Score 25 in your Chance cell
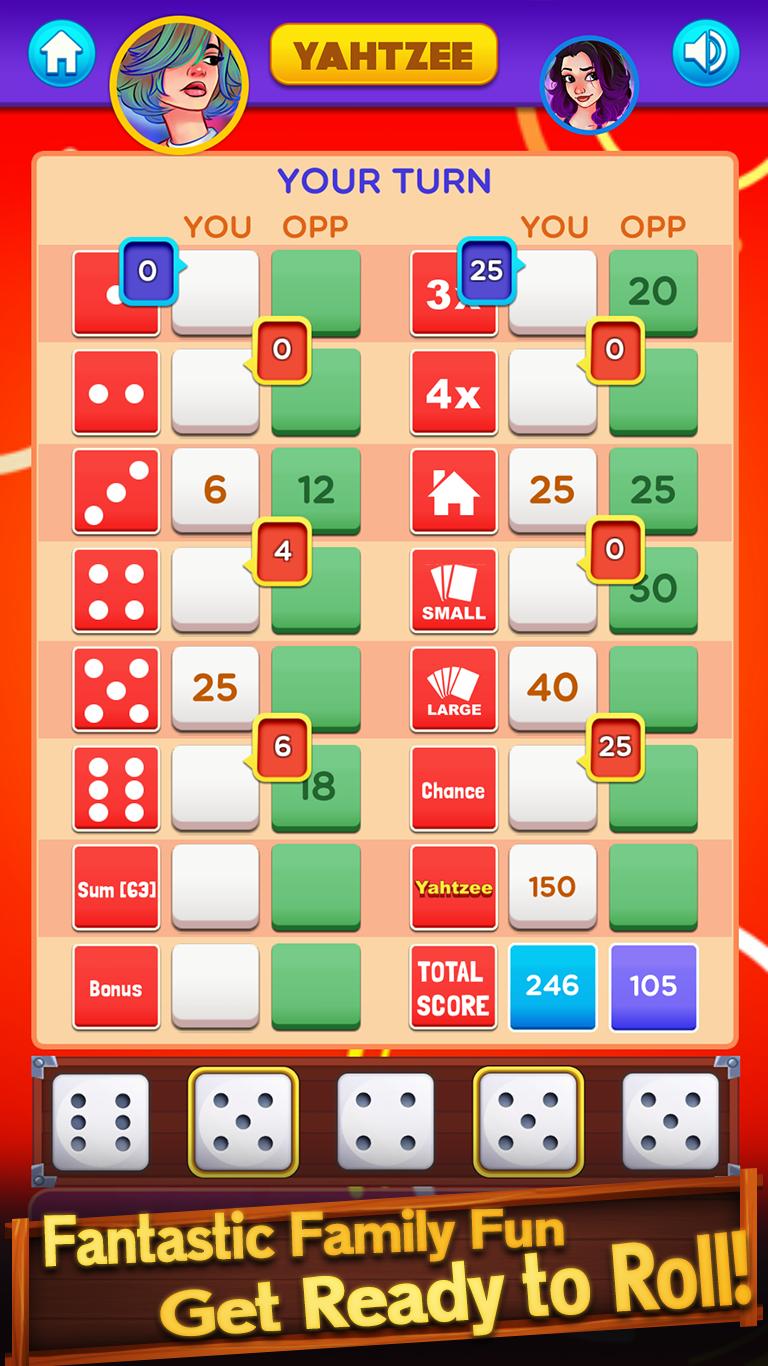The width and height of the screenshot is (768, 1366). click(x=552, y=789)
